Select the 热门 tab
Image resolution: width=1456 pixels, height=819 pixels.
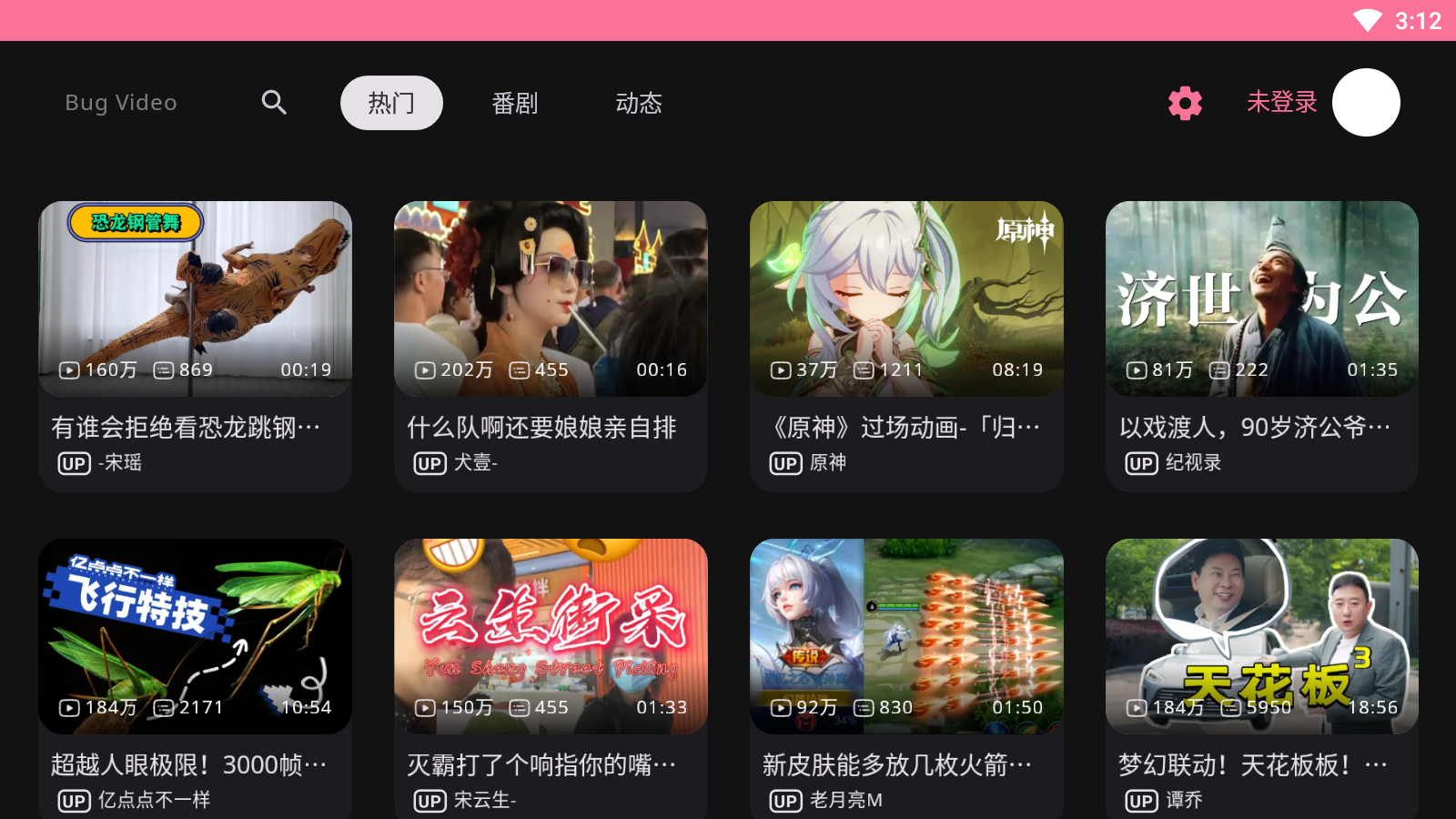tap(391, 103)
